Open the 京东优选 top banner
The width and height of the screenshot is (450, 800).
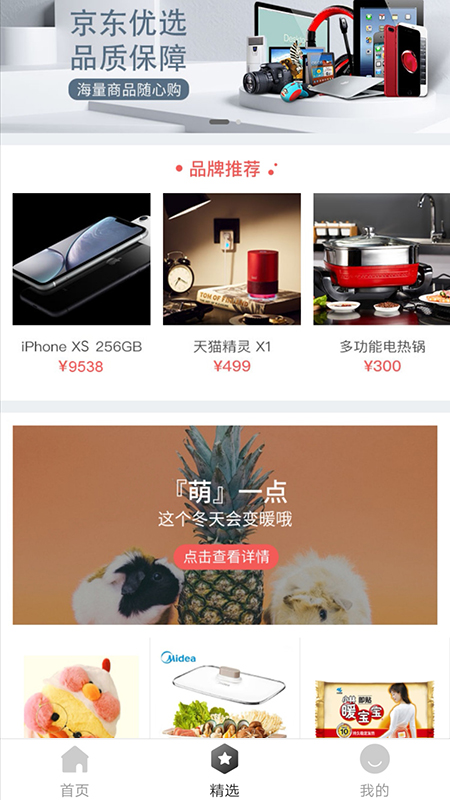[x=225, y=66]
